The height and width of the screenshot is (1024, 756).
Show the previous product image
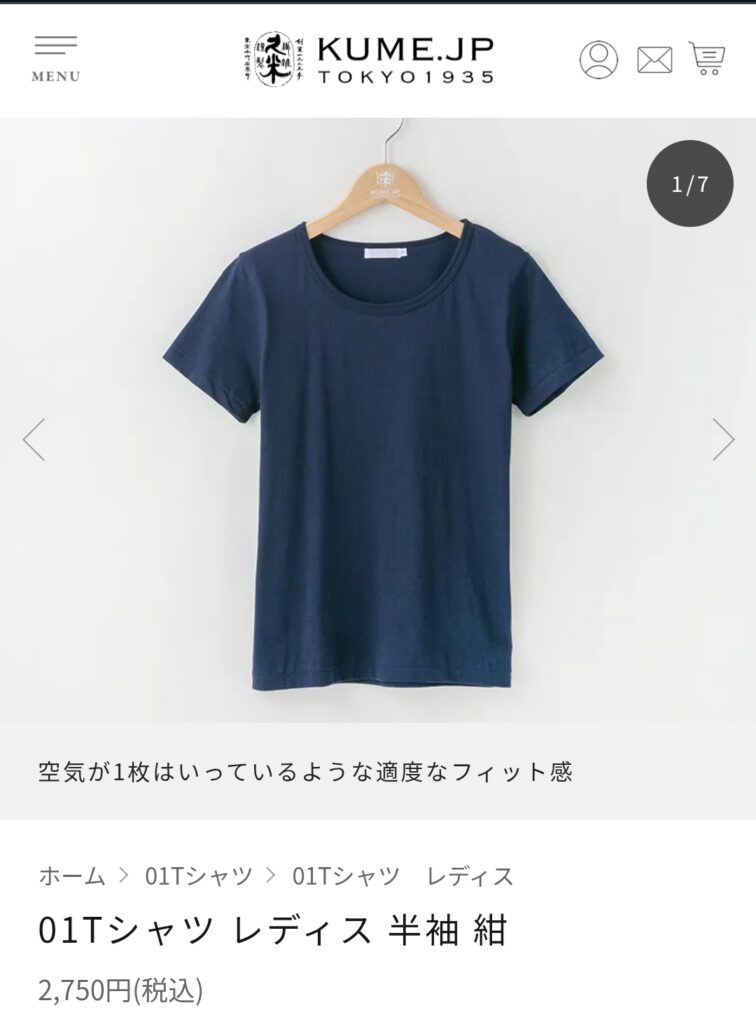35,439
